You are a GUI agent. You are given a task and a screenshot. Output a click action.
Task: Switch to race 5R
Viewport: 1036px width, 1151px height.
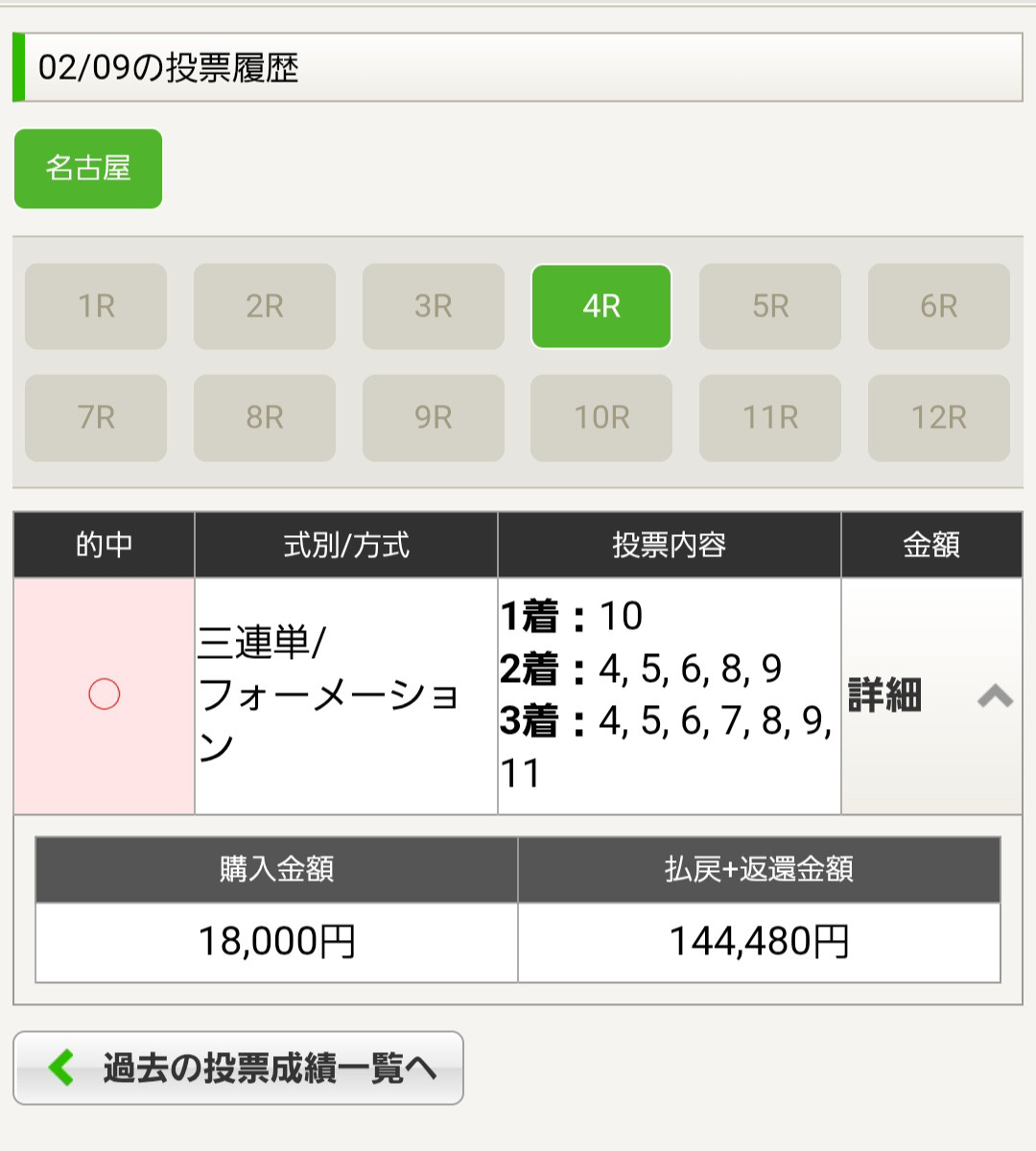(x=770, y=306)
